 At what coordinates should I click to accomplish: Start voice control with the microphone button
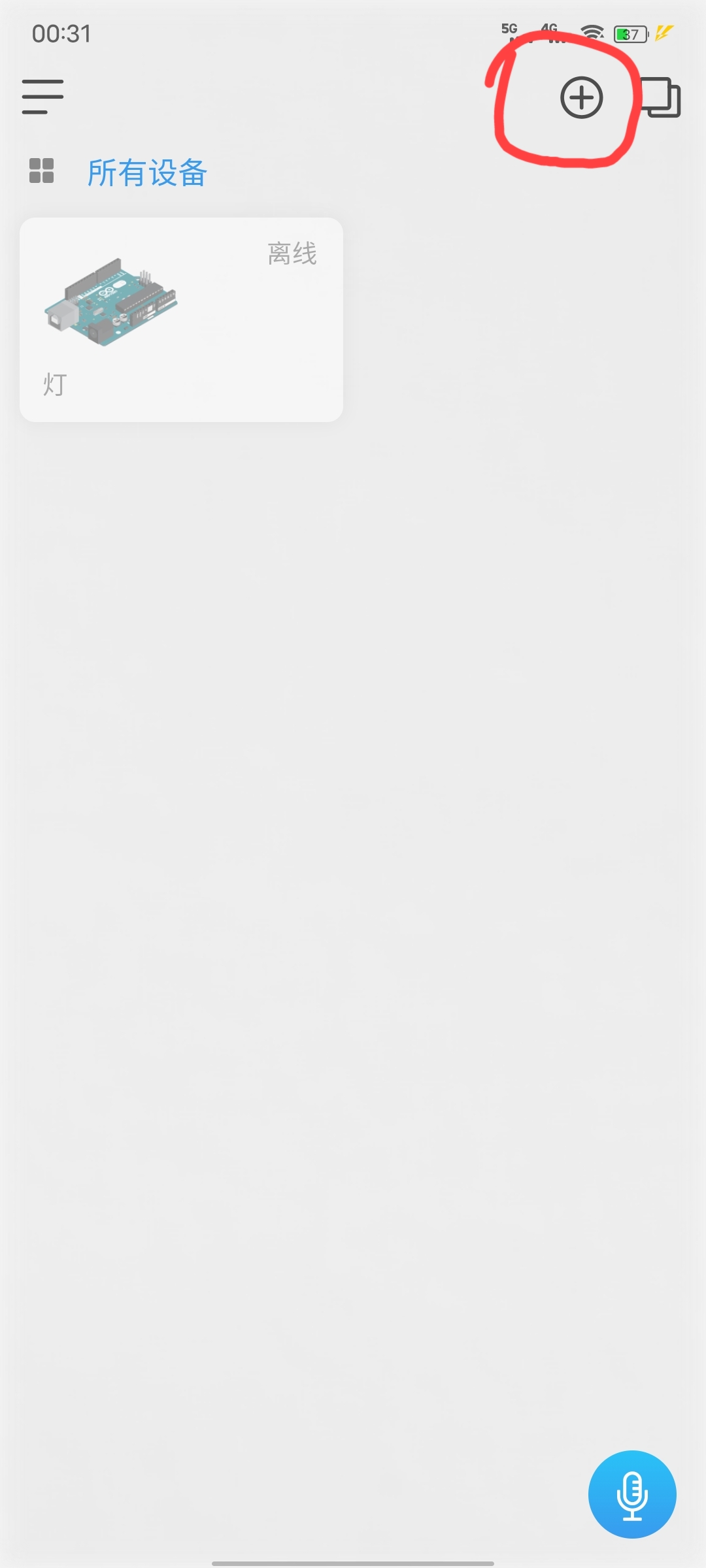point(631,1494)
